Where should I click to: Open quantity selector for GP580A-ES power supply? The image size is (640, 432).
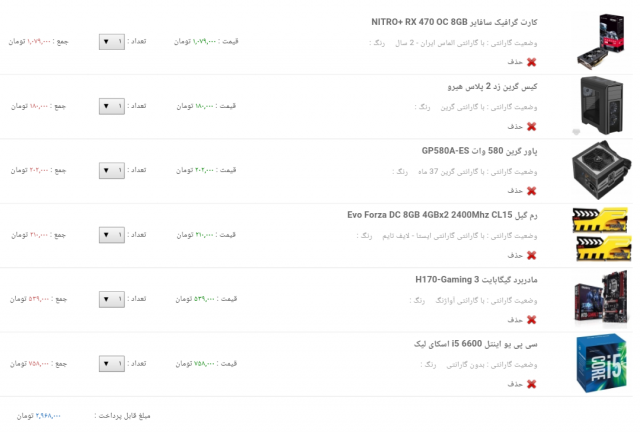112,170
